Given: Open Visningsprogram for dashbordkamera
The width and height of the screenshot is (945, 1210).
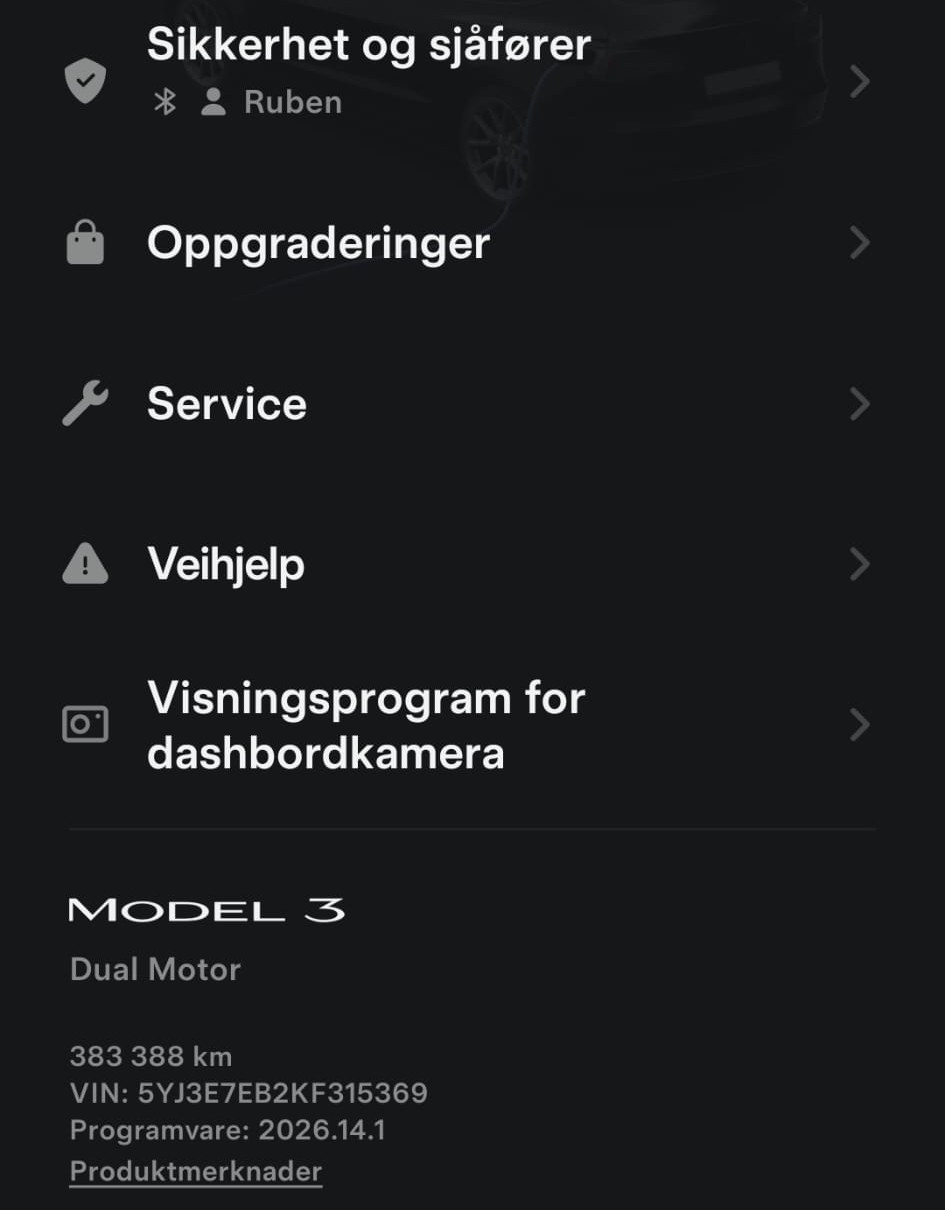Looking at the screenshot, I should point(365,725).
